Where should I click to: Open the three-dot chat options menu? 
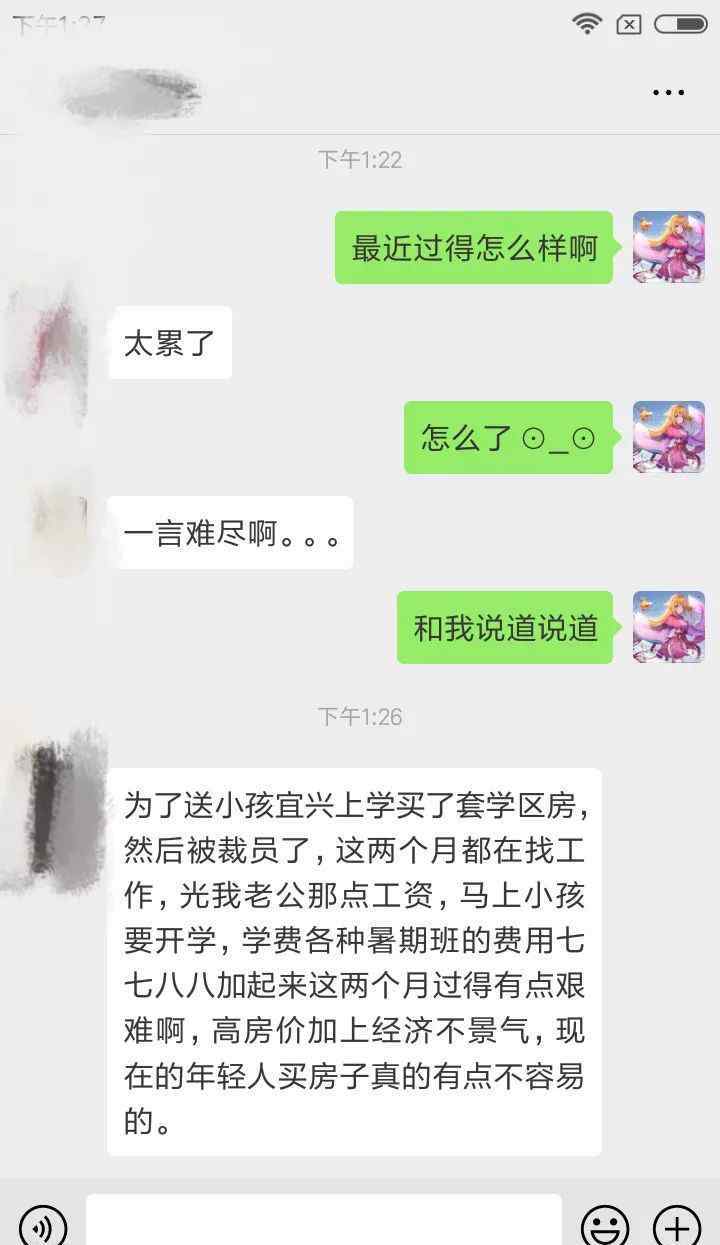tap(668, 92)
